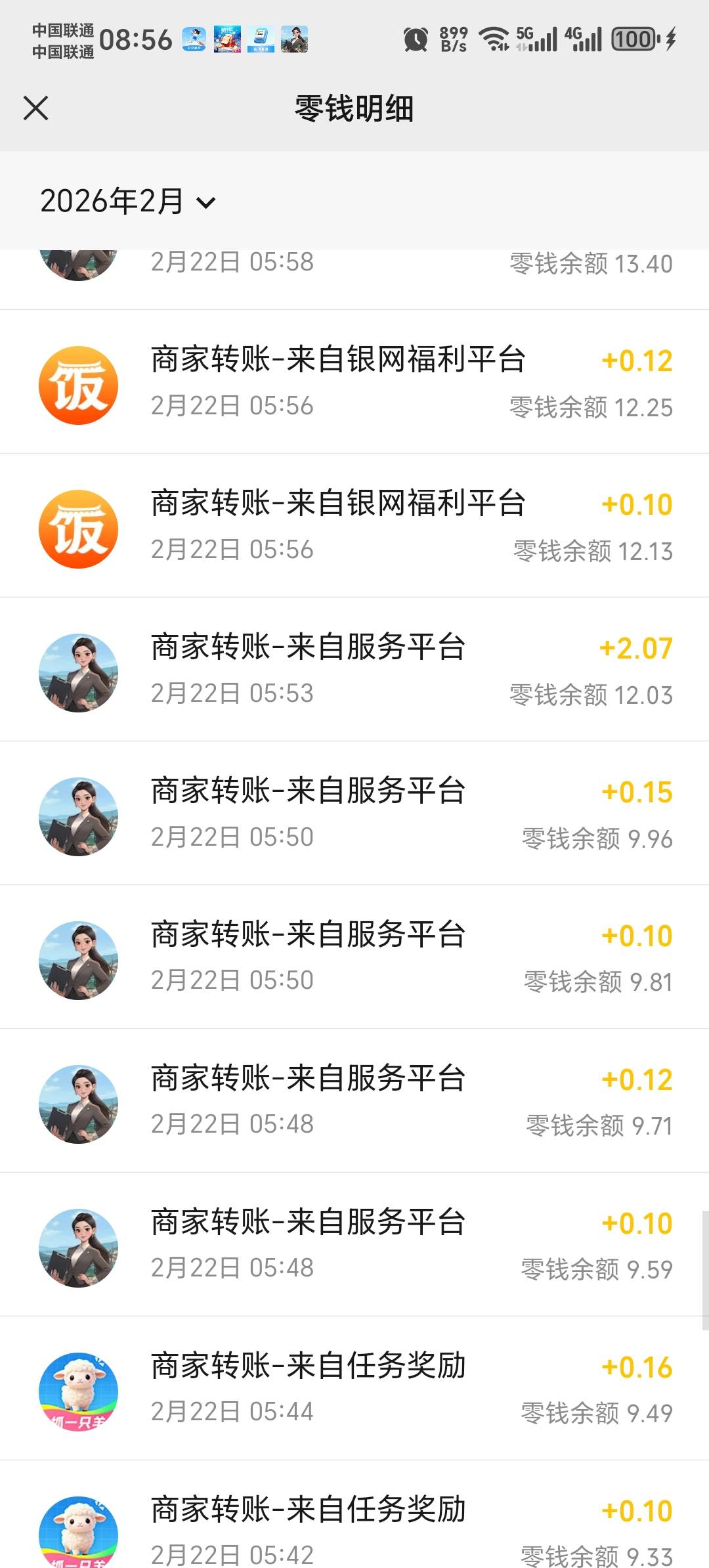
Task: Open the +0.15 服务平台 transfer at 05:50
Action: point(354,814)
